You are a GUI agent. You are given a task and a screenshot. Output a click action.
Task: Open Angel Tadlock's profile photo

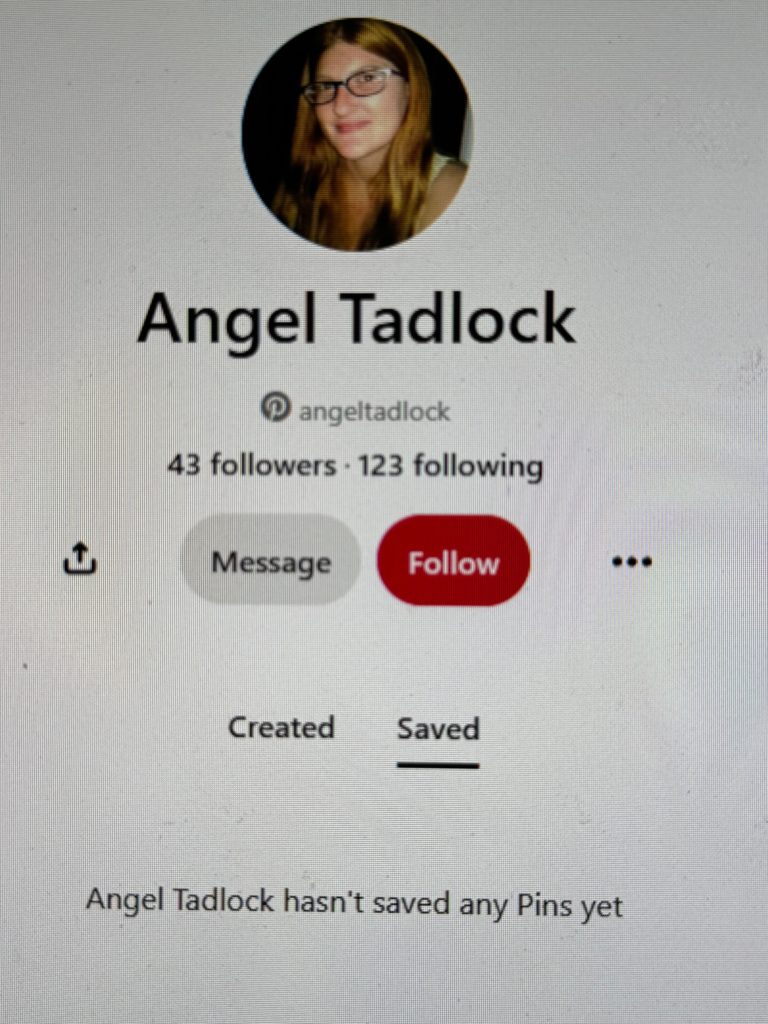(x=356, y=134)
